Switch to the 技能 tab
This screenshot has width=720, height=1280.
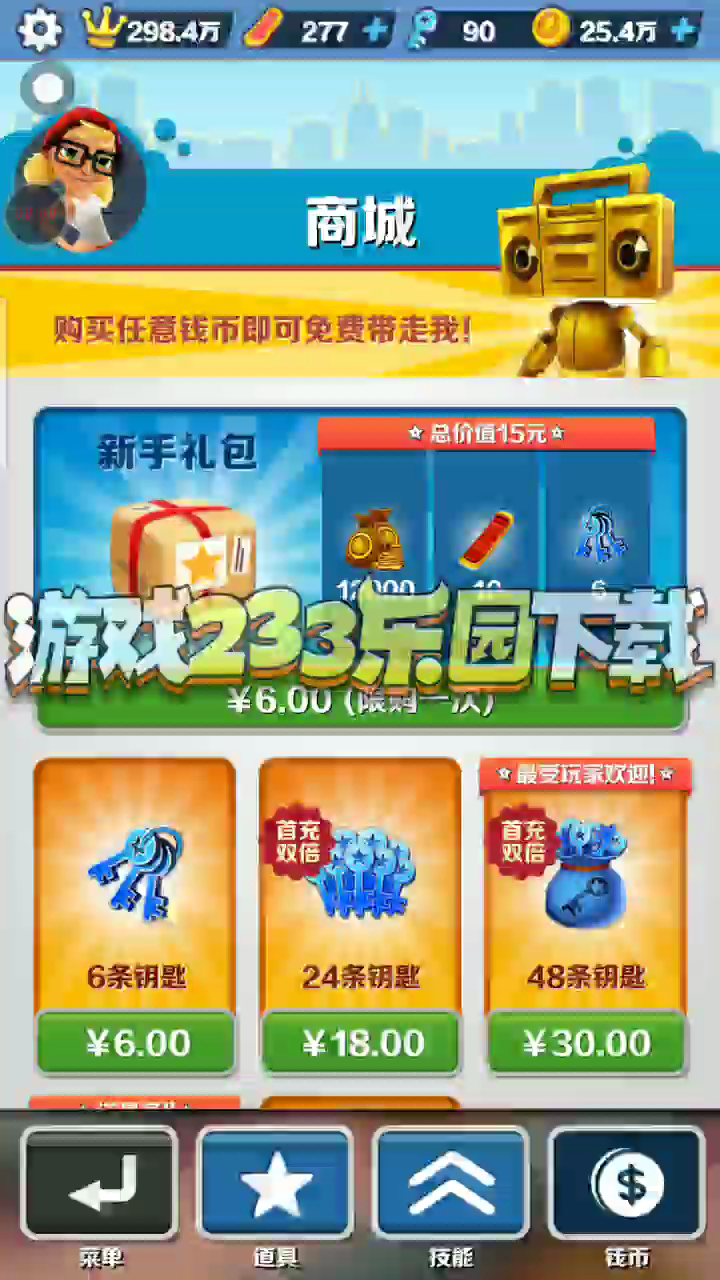[x=450, y=1183]
